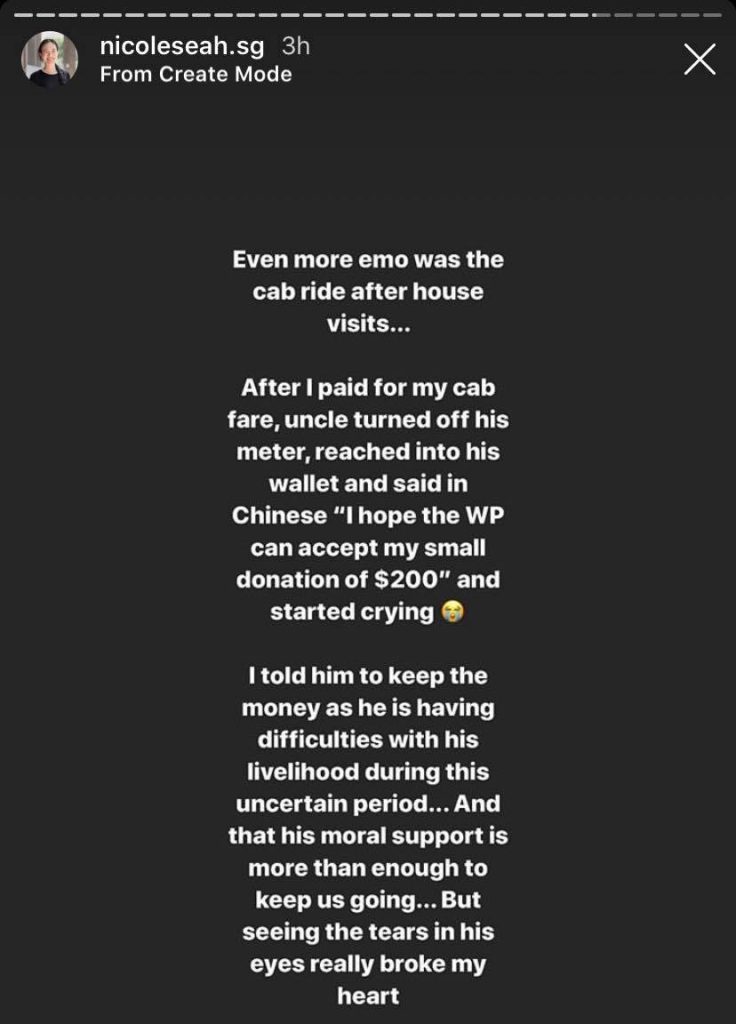Close the story viewer
The width and height of the screenshot is (736, 1024).
pos(699,60)
